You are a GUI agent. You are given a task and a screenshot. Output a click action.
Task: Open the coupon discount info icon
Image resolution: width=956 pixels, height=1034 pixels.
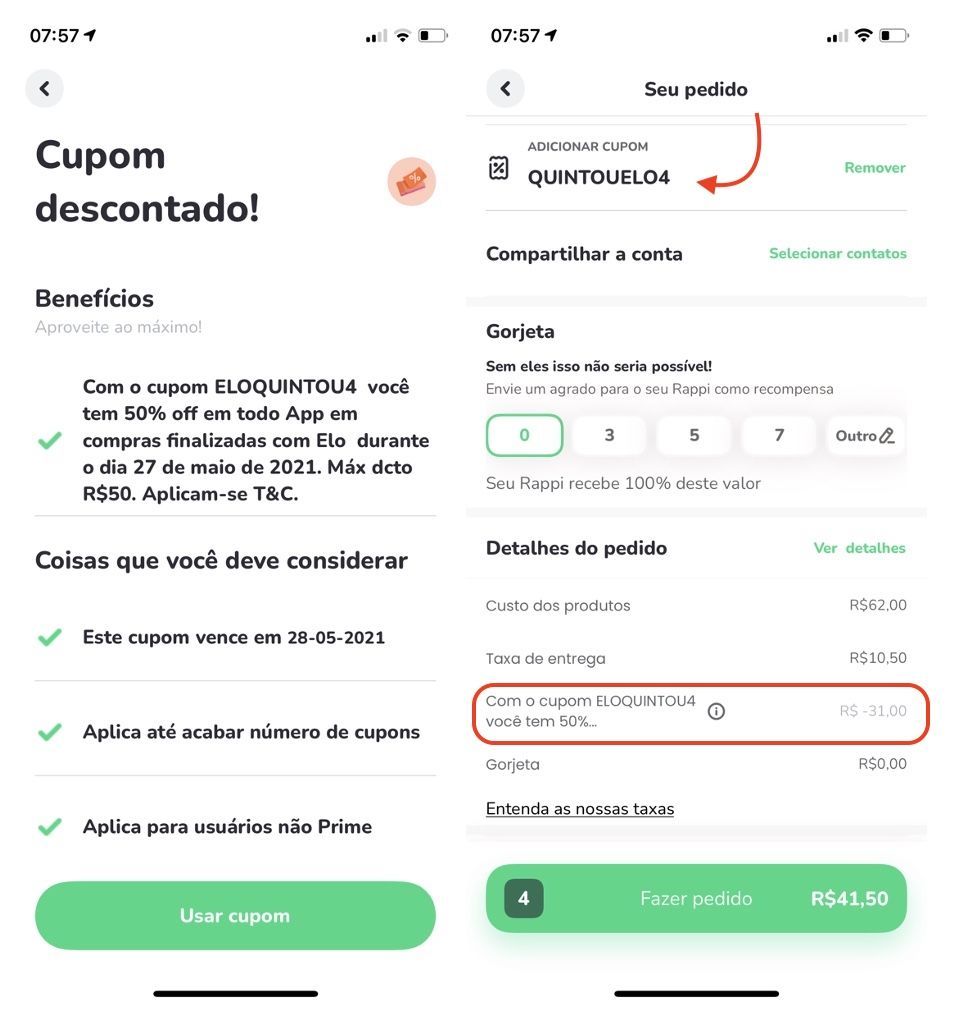(716, 711)
